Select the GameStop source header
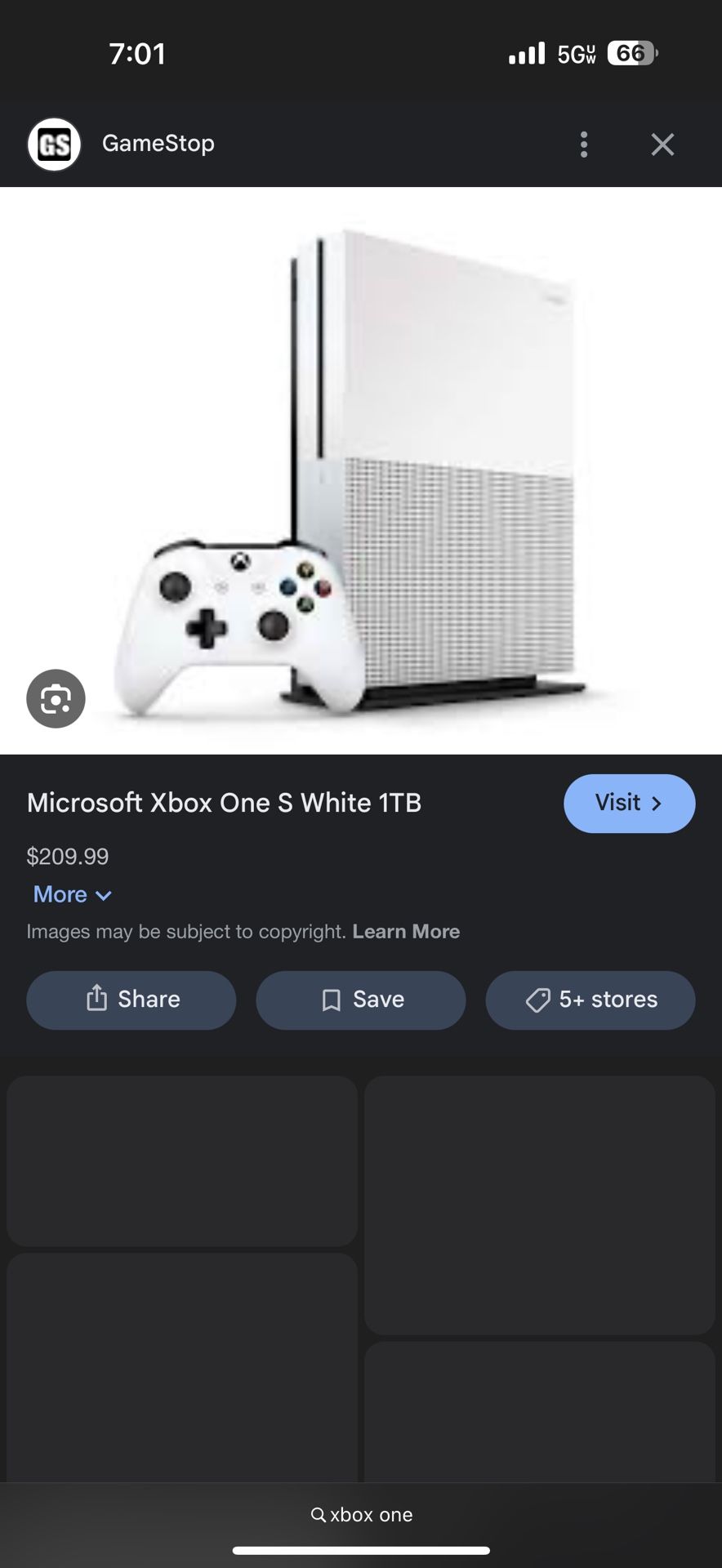 [x=158, y=144]
